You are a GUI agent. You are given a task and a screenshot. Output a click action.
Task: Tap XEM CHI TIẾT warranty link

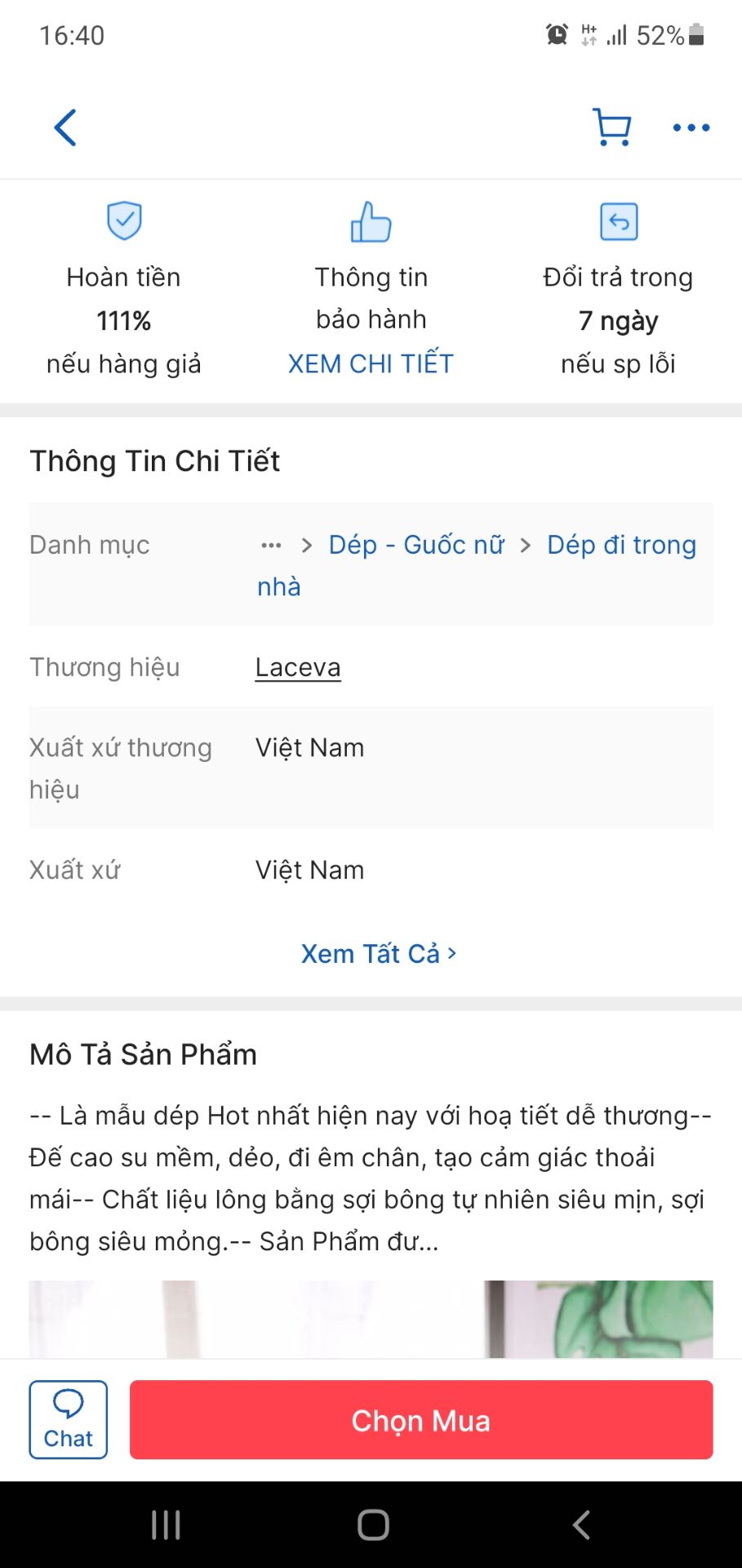tap(371, 363)
